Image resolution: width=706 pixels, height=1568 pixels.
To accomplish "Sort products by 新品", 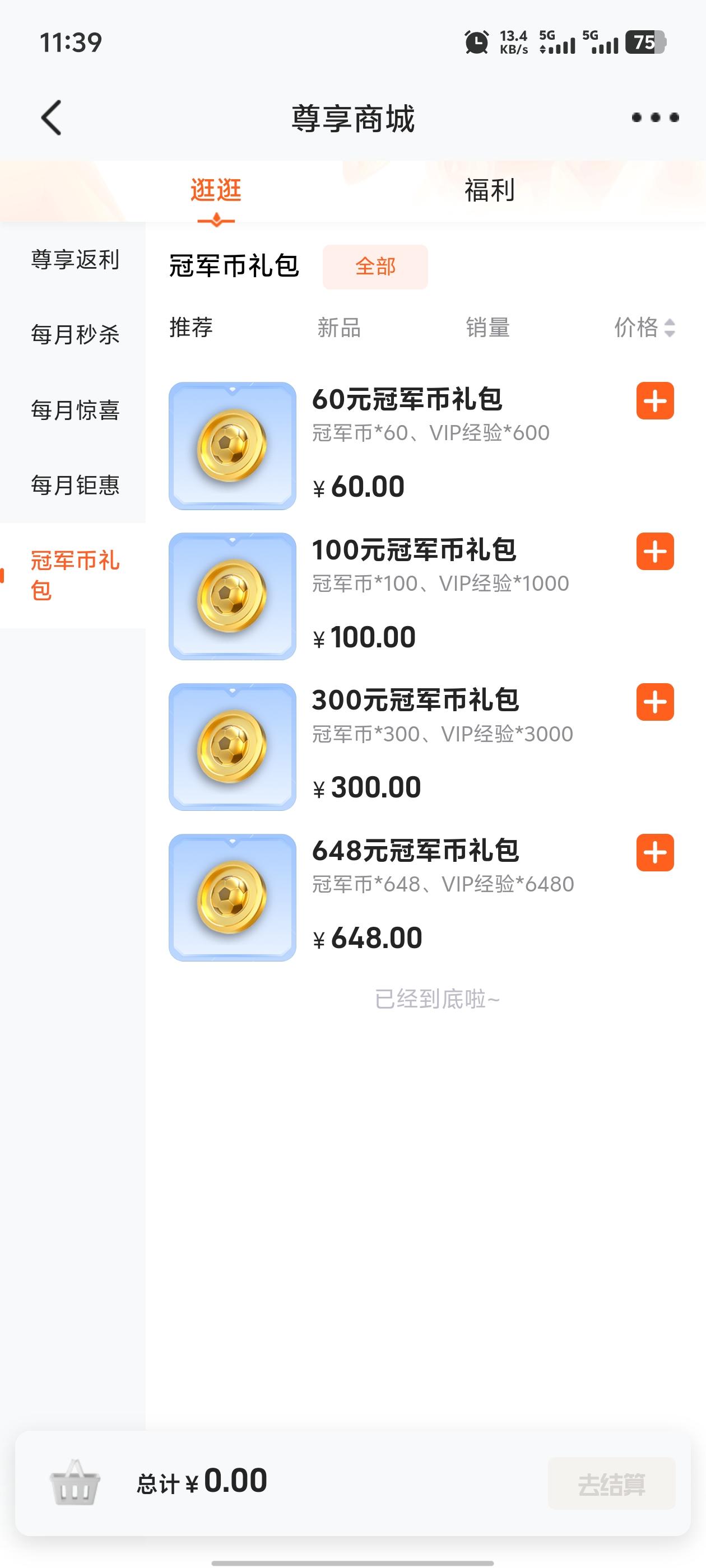I will 338,328.
